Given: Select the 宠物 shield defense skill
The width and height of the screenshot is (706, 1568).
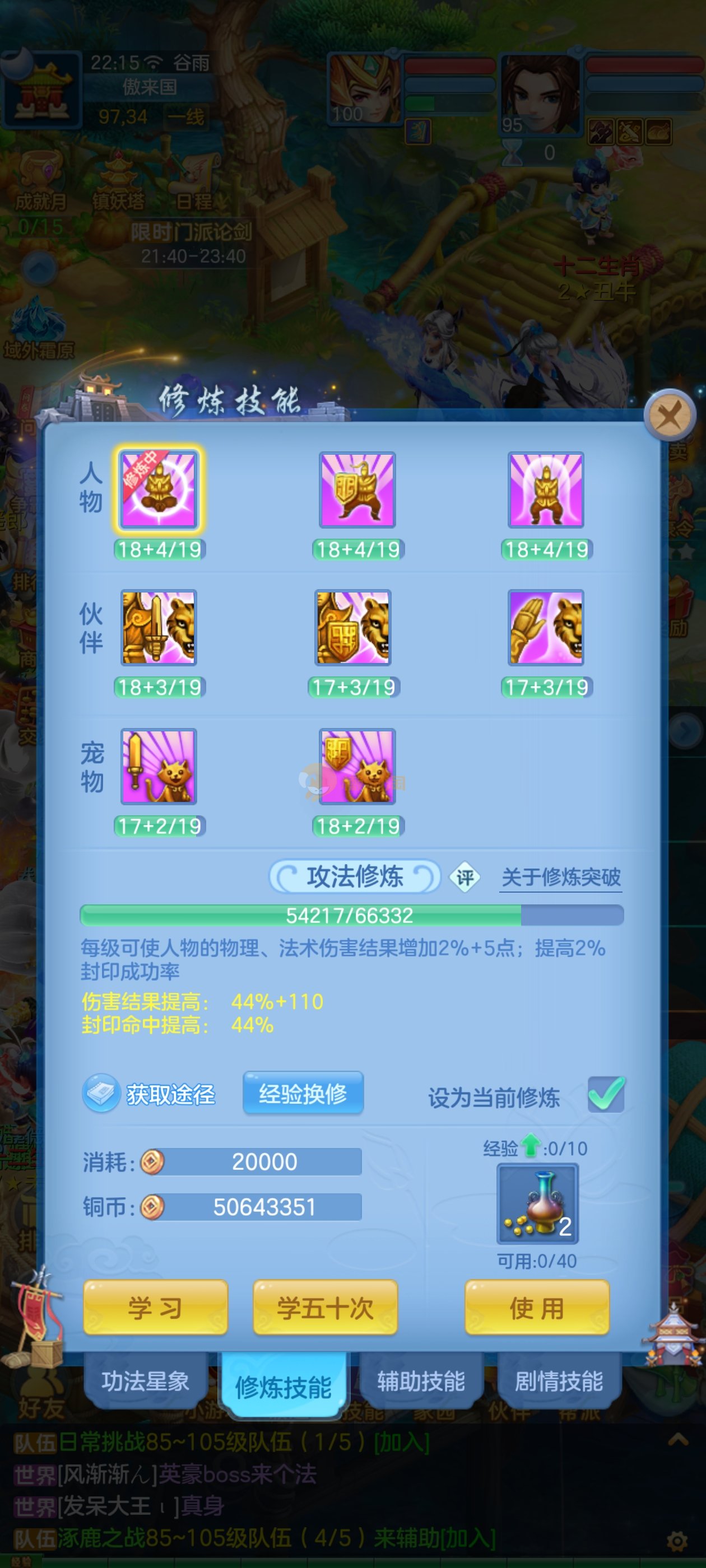Looking at the screenshot, I should pos(357,766).
